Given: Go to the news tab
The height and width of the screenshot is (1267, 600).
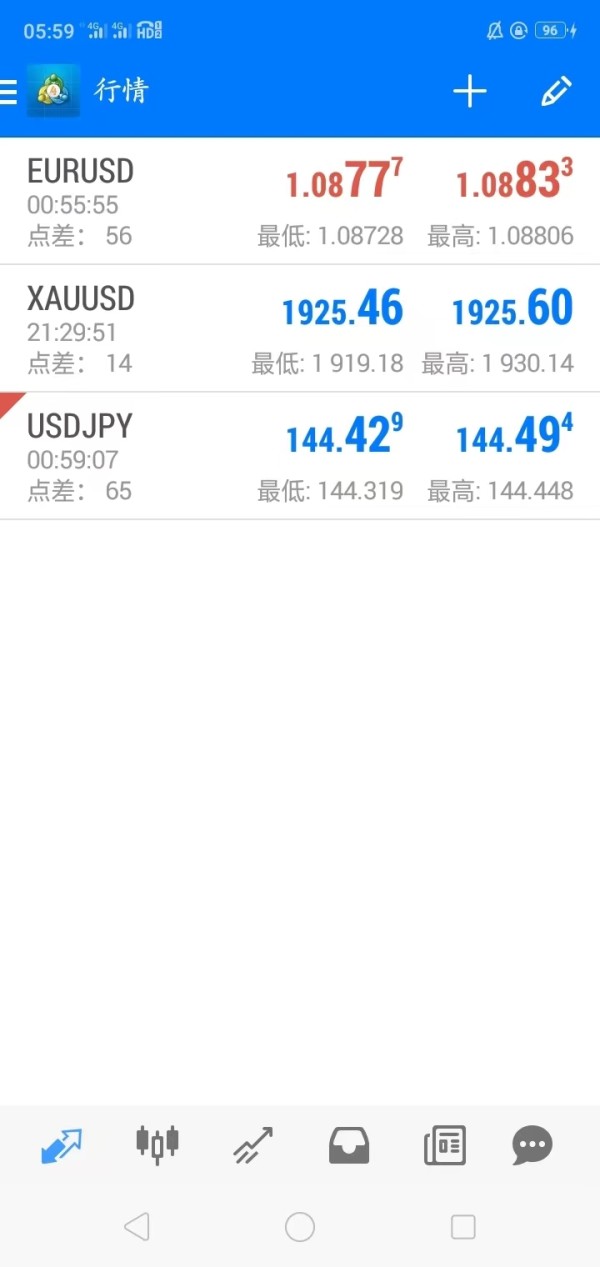Looking at the screenshot, I should coord(445,1145).
